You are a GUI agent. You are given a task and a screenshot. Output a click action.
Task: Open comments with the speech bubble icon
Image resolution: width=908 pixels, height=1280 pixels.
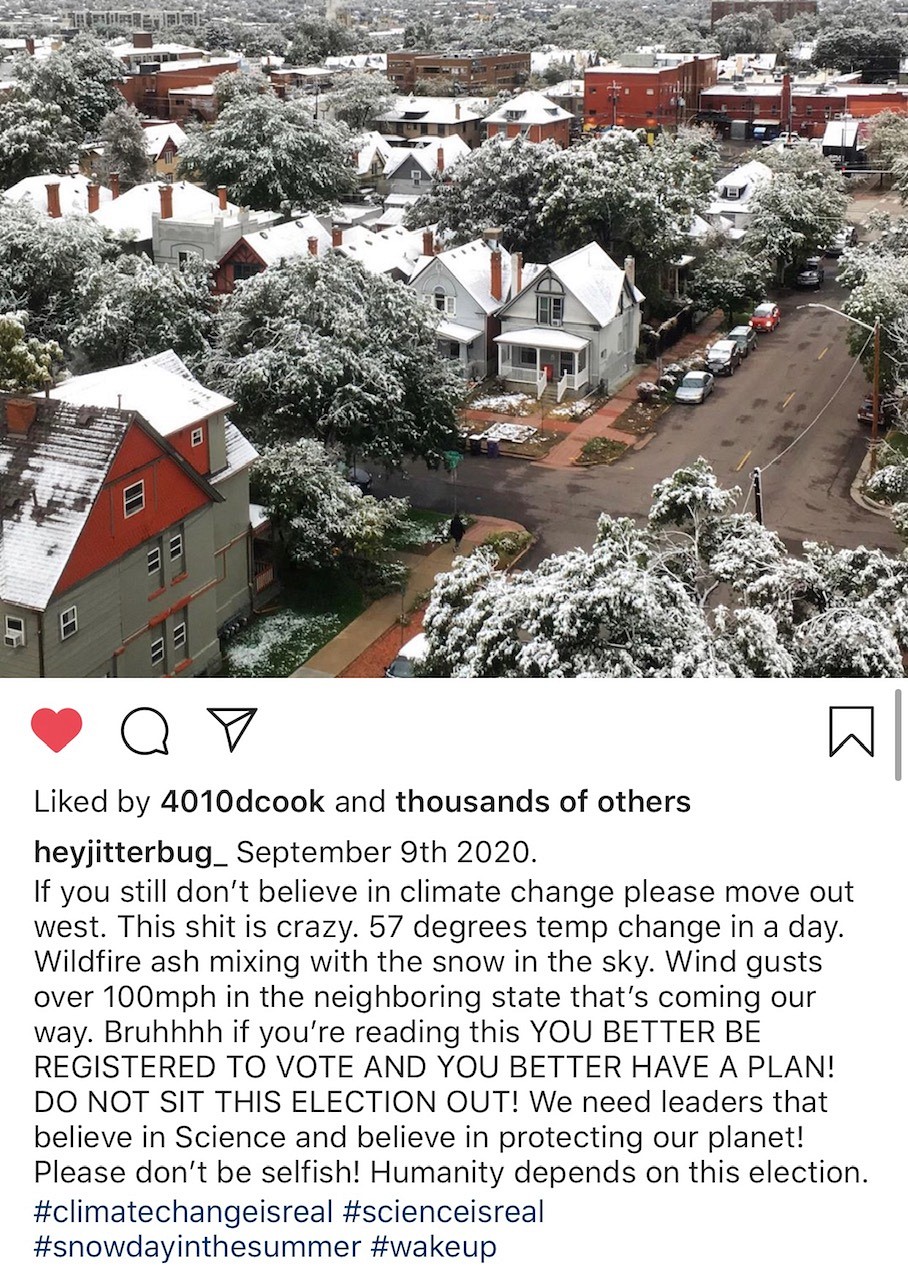pos(144,732)
